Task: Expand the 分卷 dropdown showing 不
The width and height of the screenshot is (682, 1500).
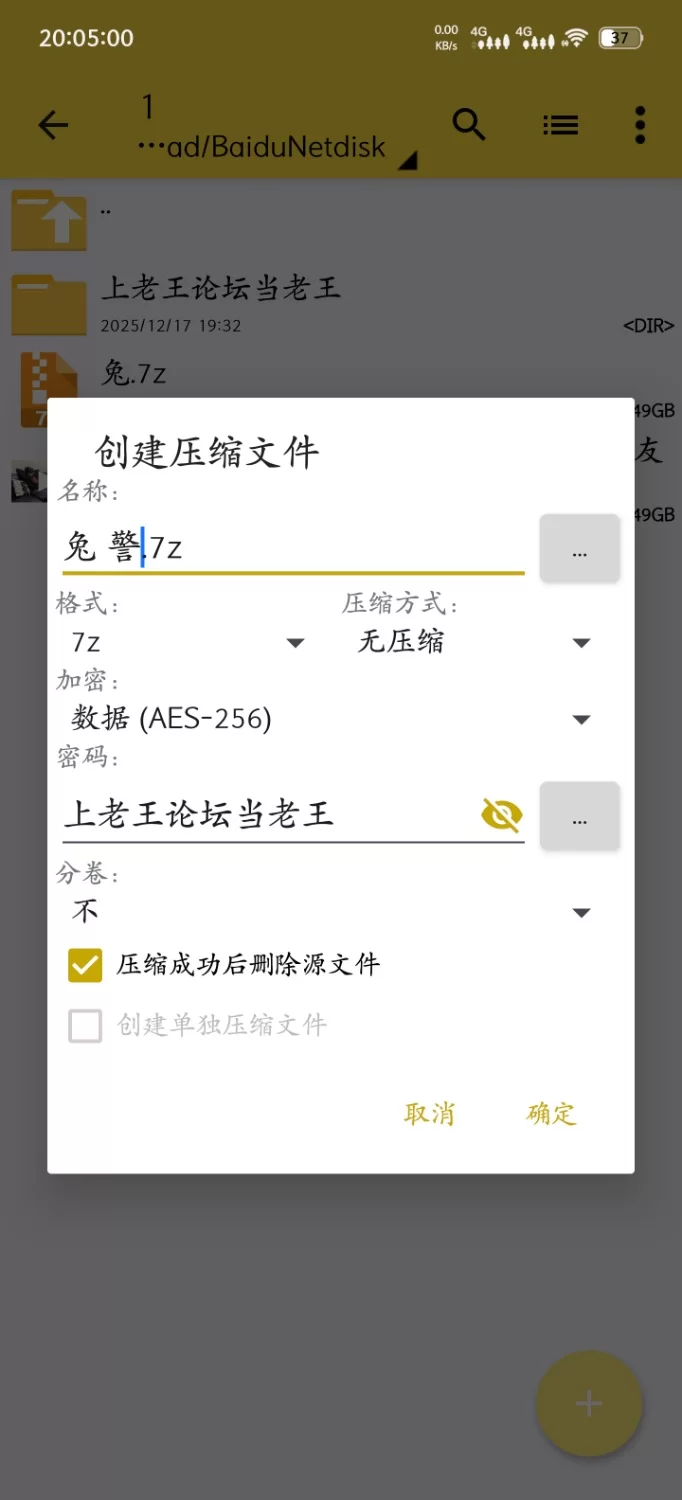Action: [330, 912]
